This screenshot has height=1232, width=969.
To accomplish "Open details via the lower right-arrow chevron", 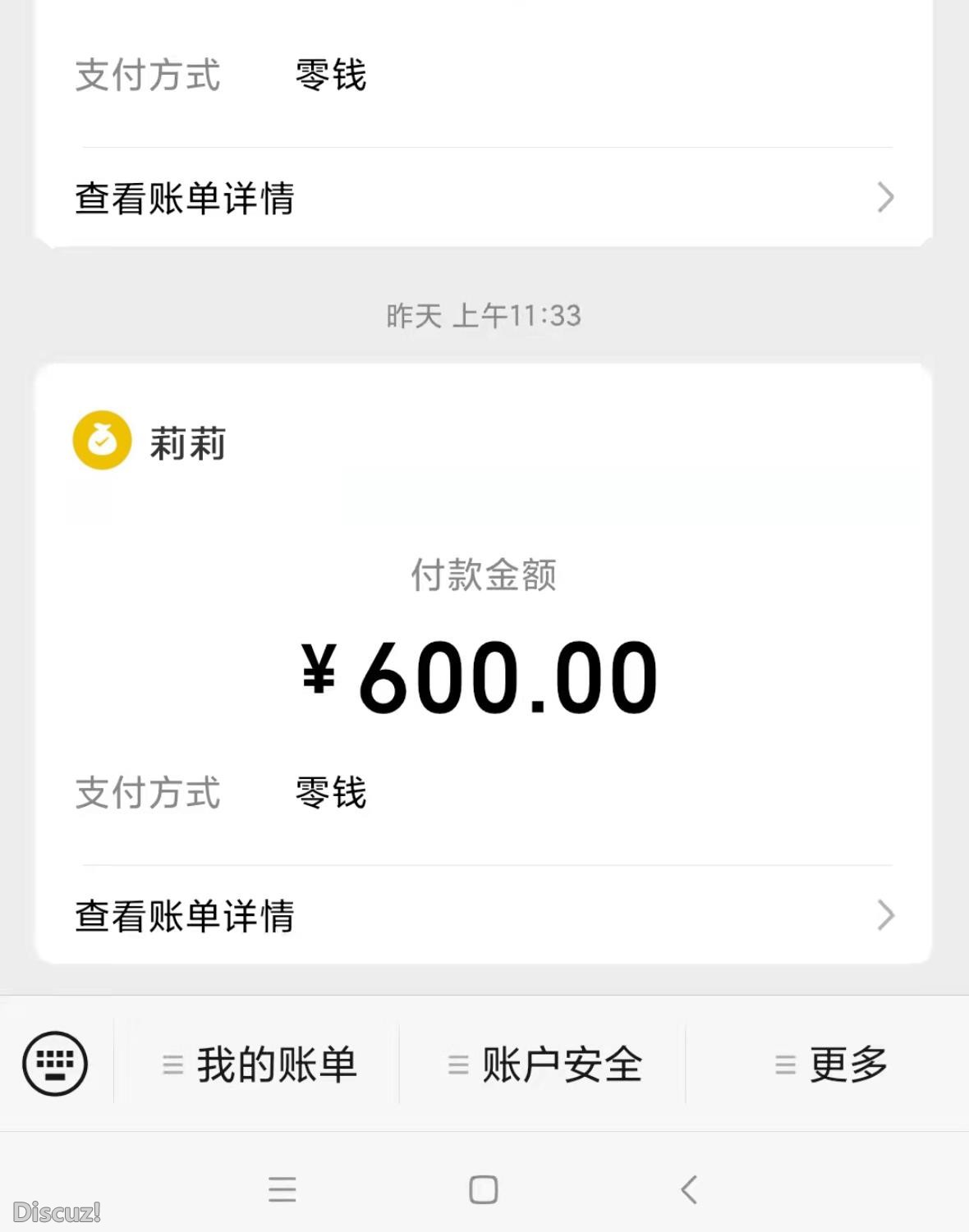I will pos(884,914).
